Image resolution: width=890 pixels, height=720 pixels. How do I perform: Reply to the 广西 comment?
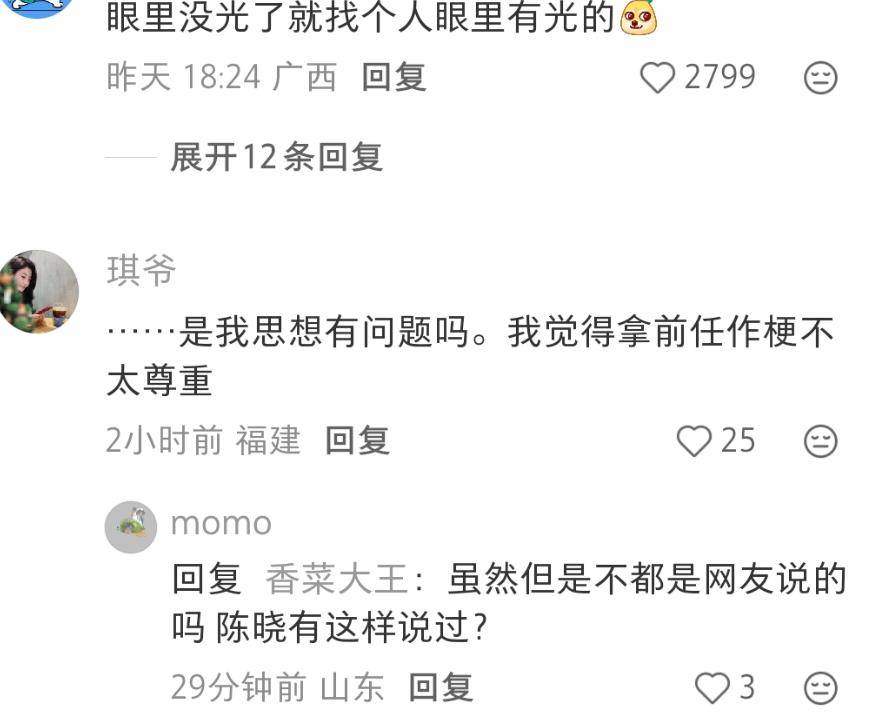[393, 78]
